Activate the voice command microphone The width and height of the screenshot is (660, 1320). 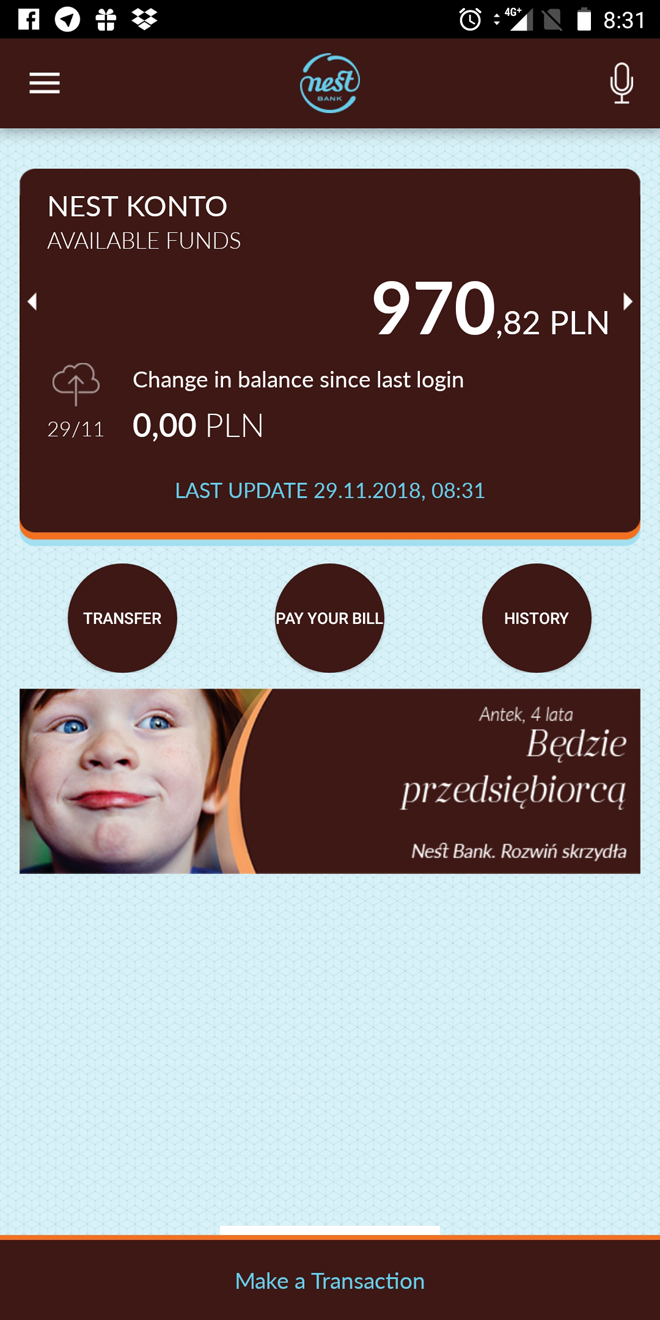pyautogui.click(x=621, y=83)
